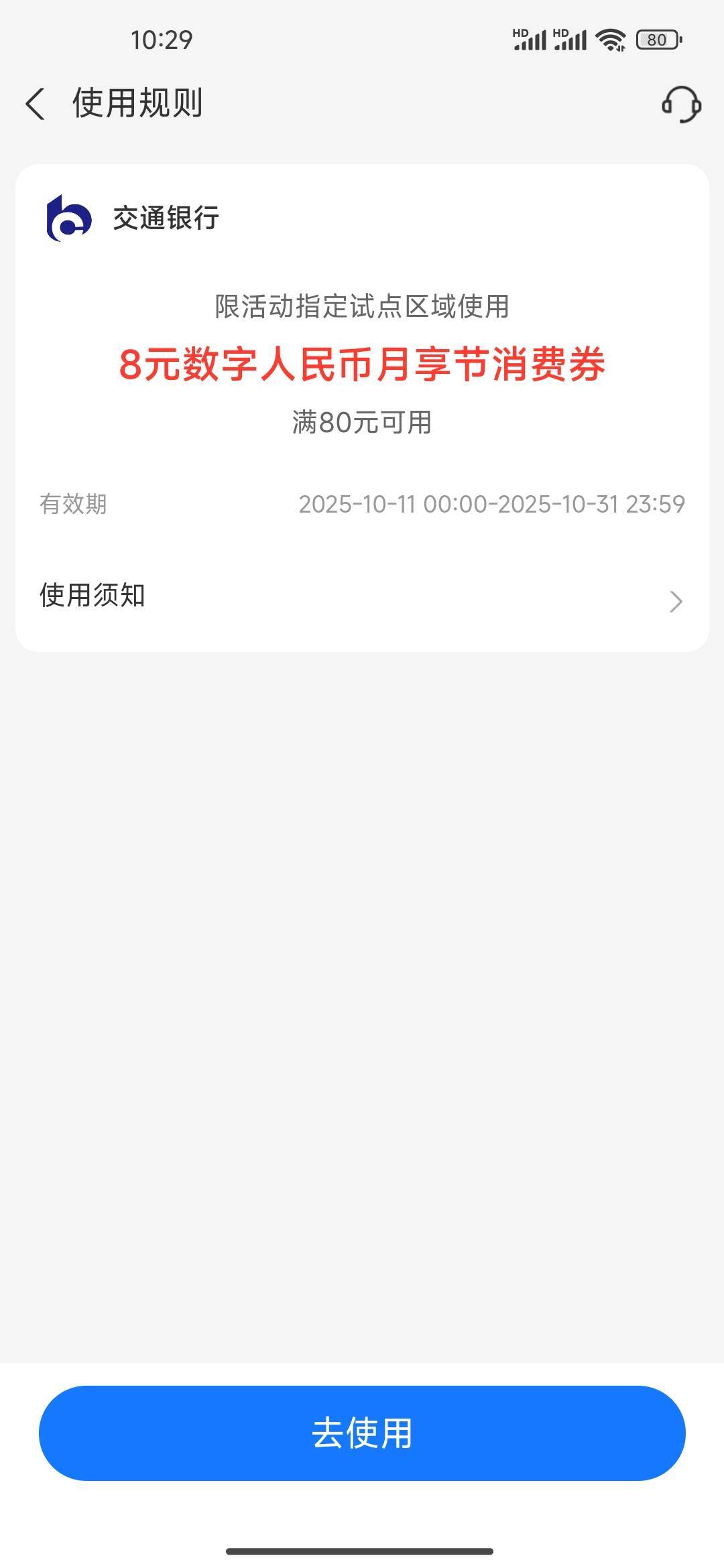Open the 使用须知 details row
Viewport: 724px width, 1568px height.
(362, 596)
